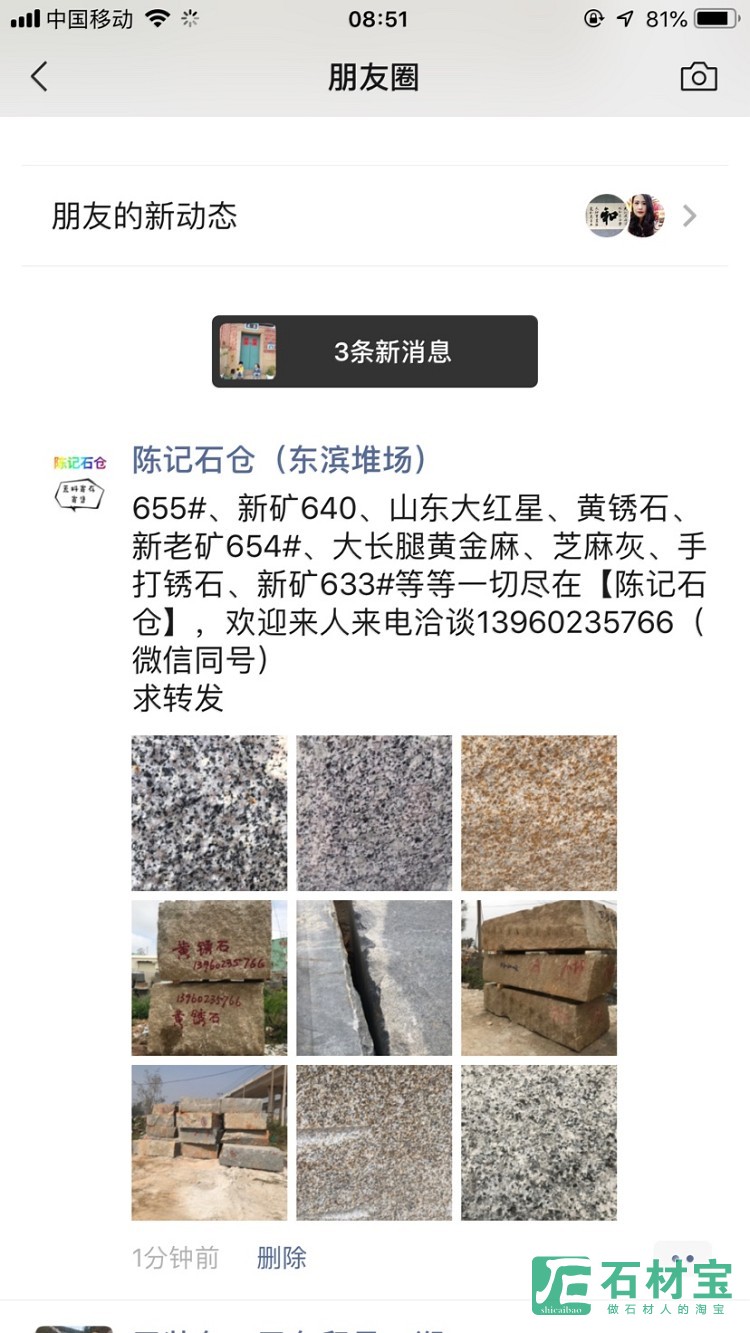
Task: Open the camera to post a moment
Action: (x=698, y=77)
